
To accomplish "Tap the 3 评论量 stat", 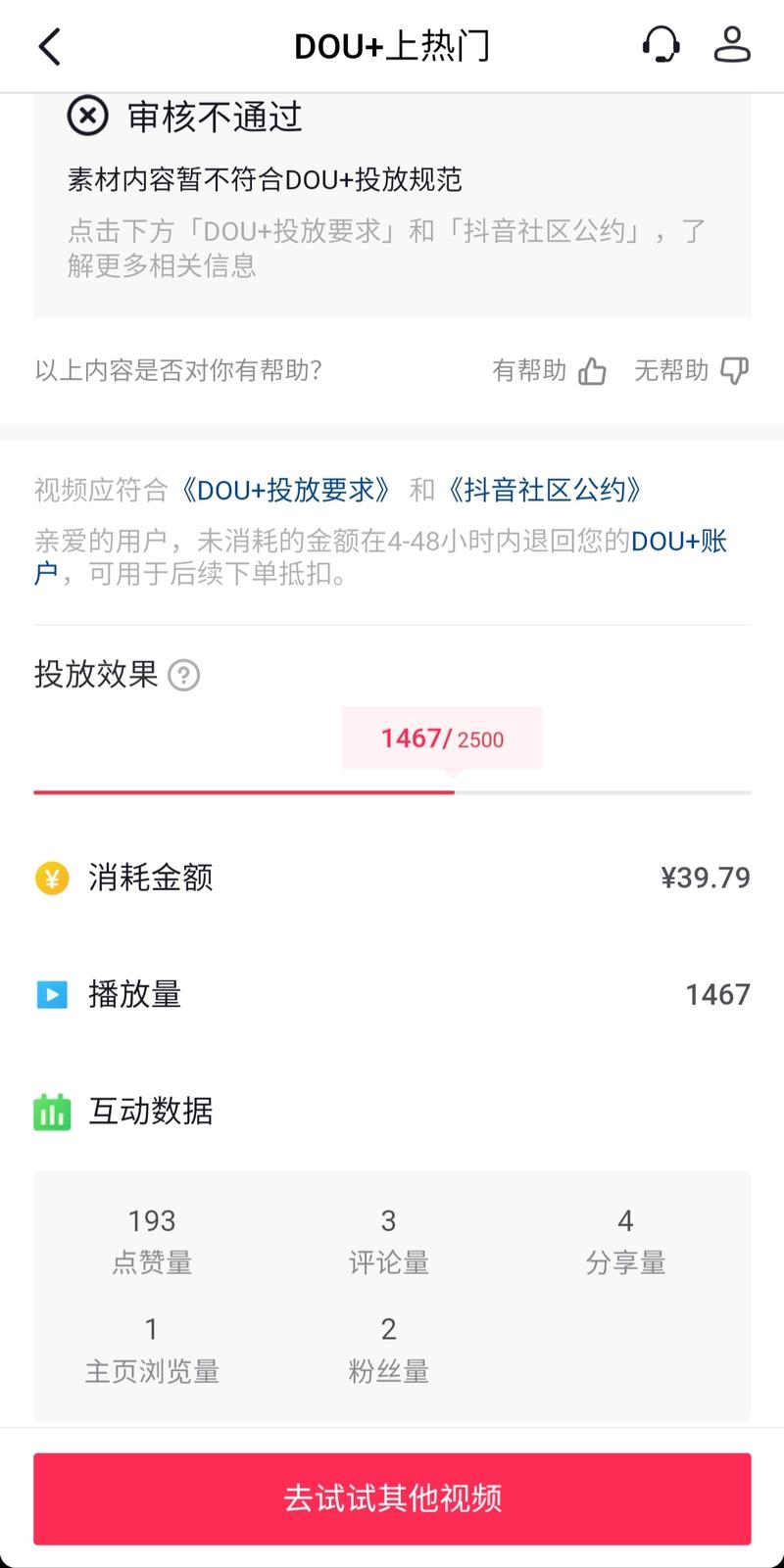I will pos(388,1237).
